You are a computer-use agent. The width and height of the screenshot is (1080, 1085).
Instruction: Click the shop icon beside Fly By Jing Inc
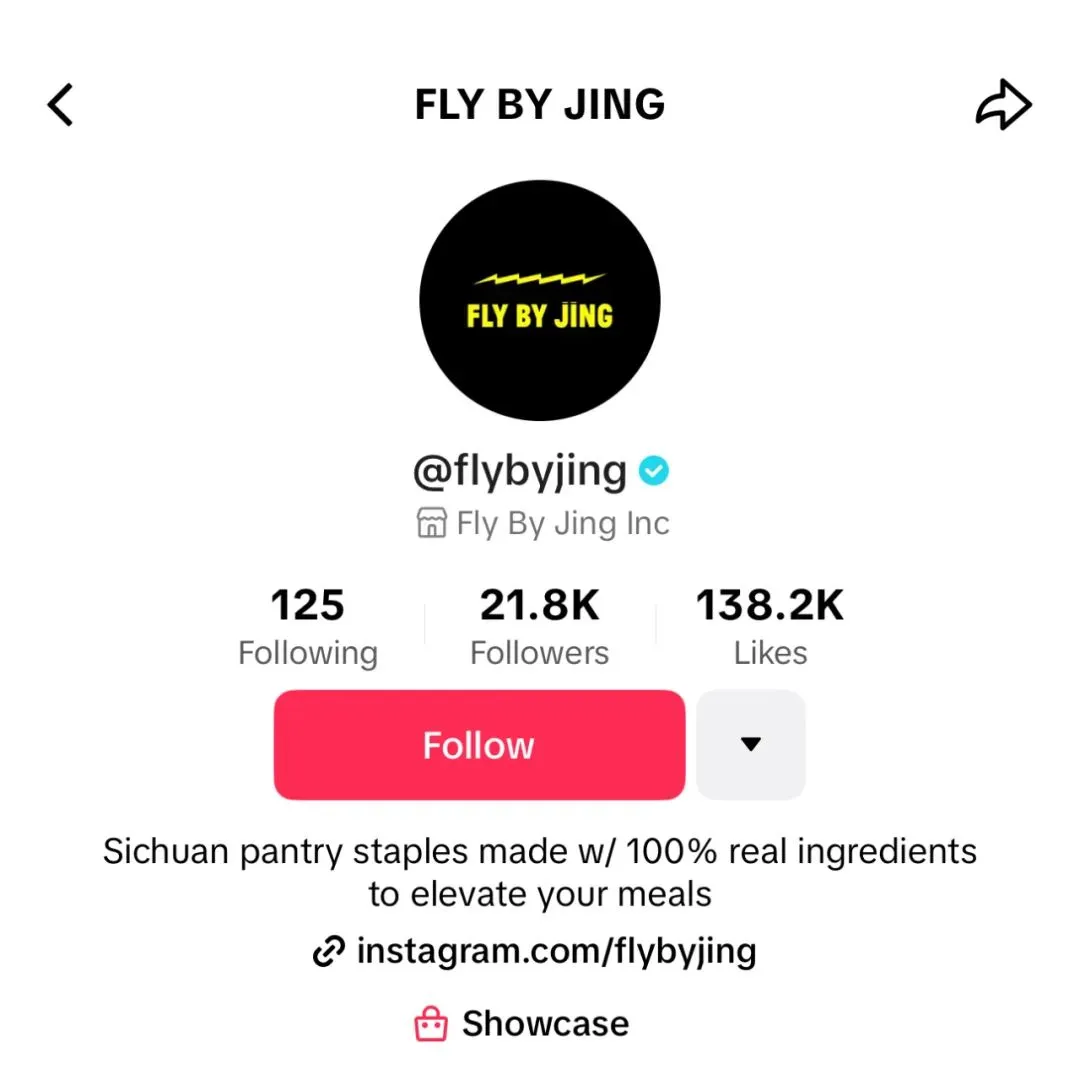click(x=430, y=522)
